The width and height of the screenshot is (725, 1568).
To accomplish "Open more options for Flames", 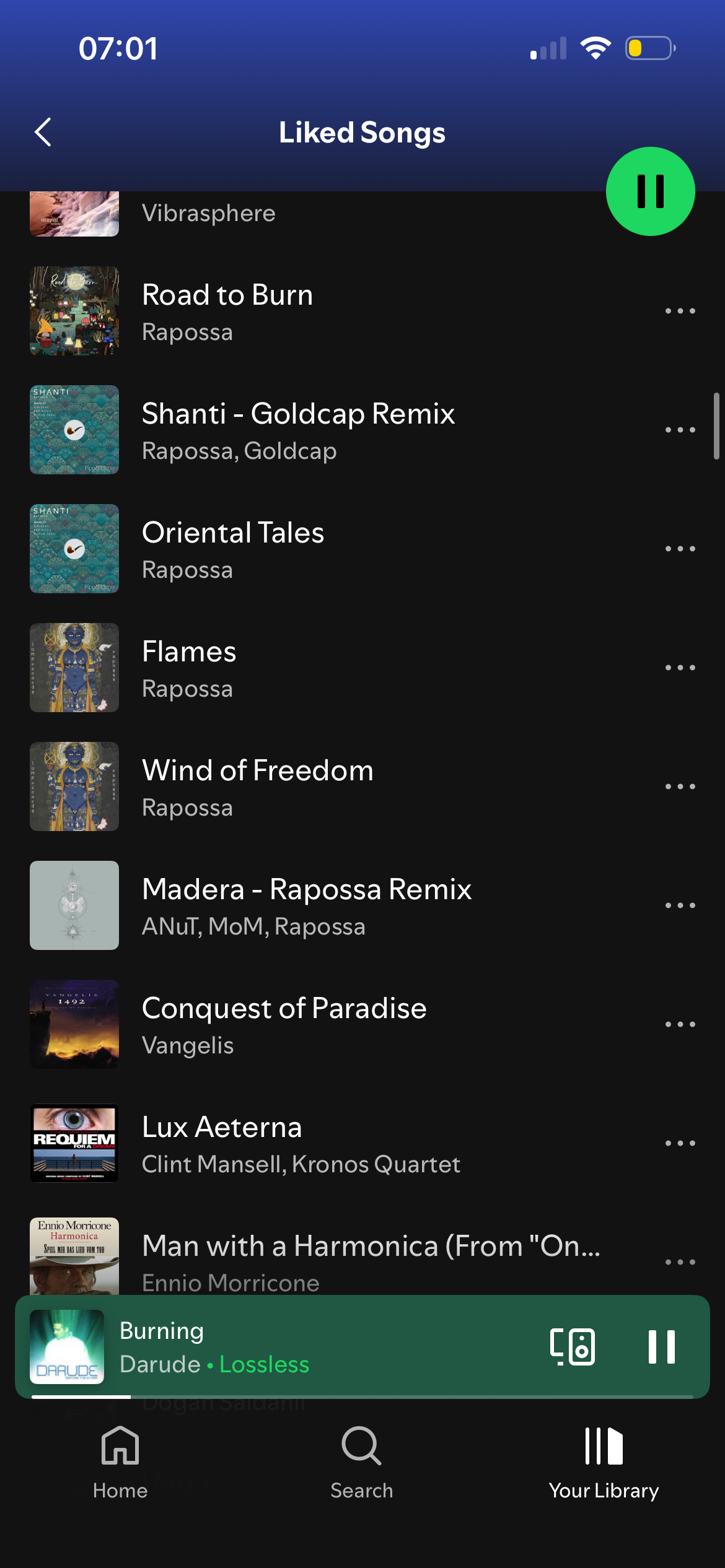I will (x=680, y=668).
